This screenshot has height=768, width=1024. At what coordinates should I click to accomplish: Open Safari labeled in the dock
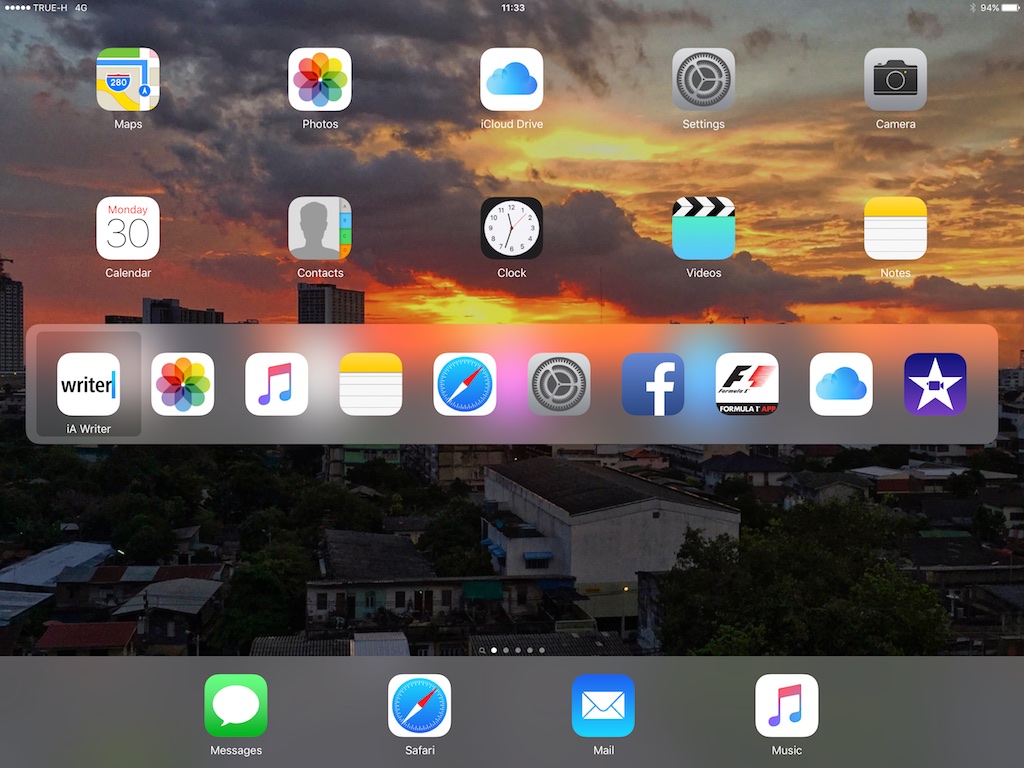(x=419, y=706)
